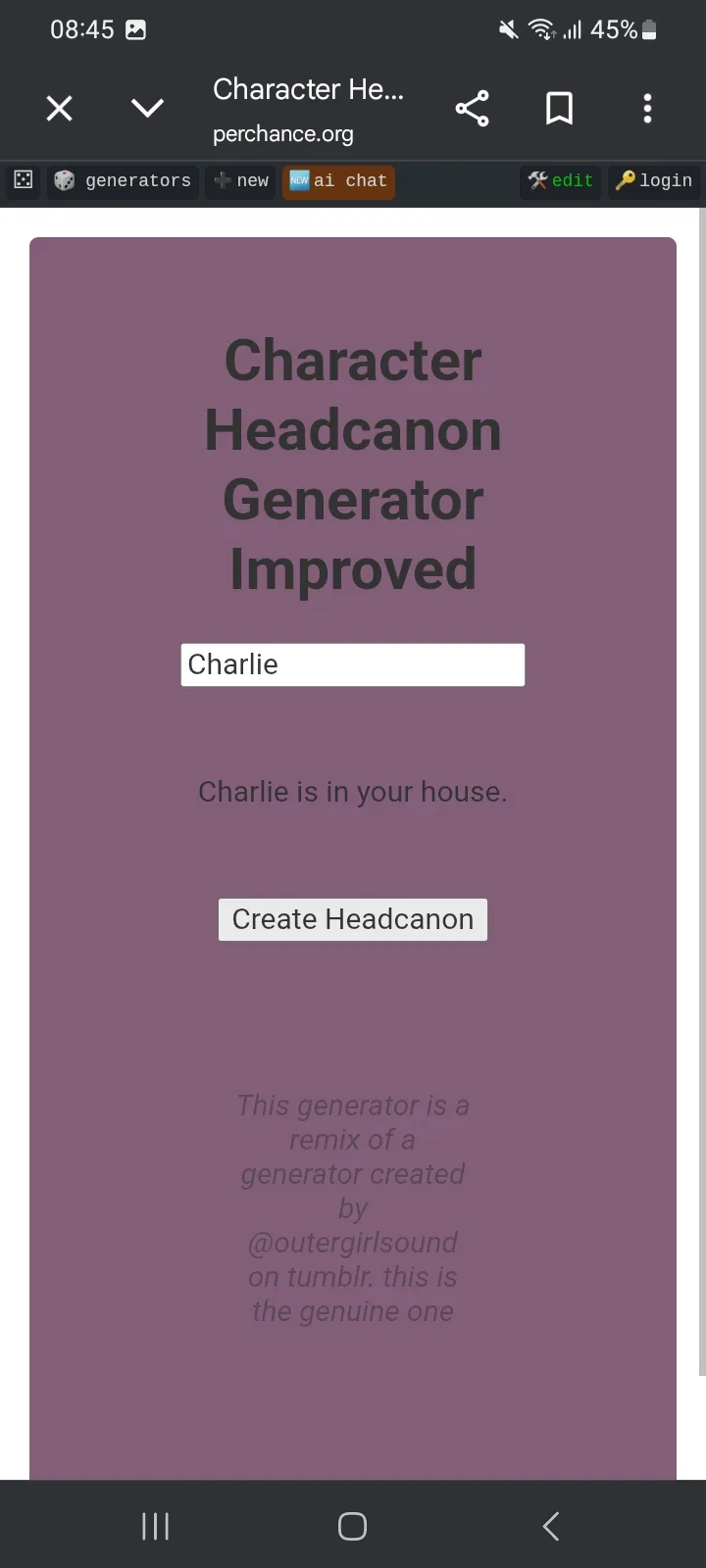Share this perchance.org page
Viewport: 706px width, 1568px height.
(472, 108)
